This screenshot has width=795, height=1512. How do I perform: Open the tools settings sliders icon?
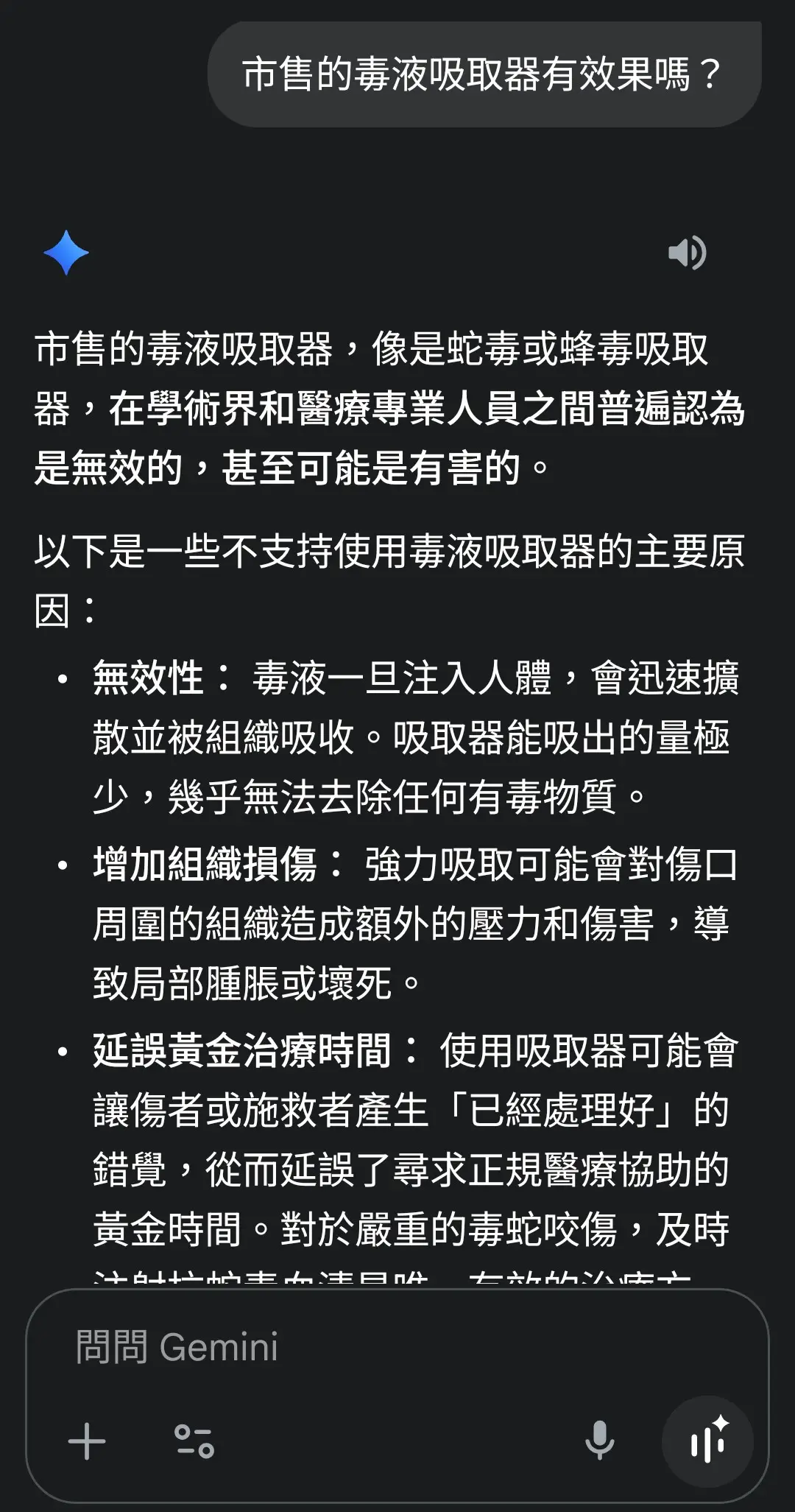pos(194,1441)
